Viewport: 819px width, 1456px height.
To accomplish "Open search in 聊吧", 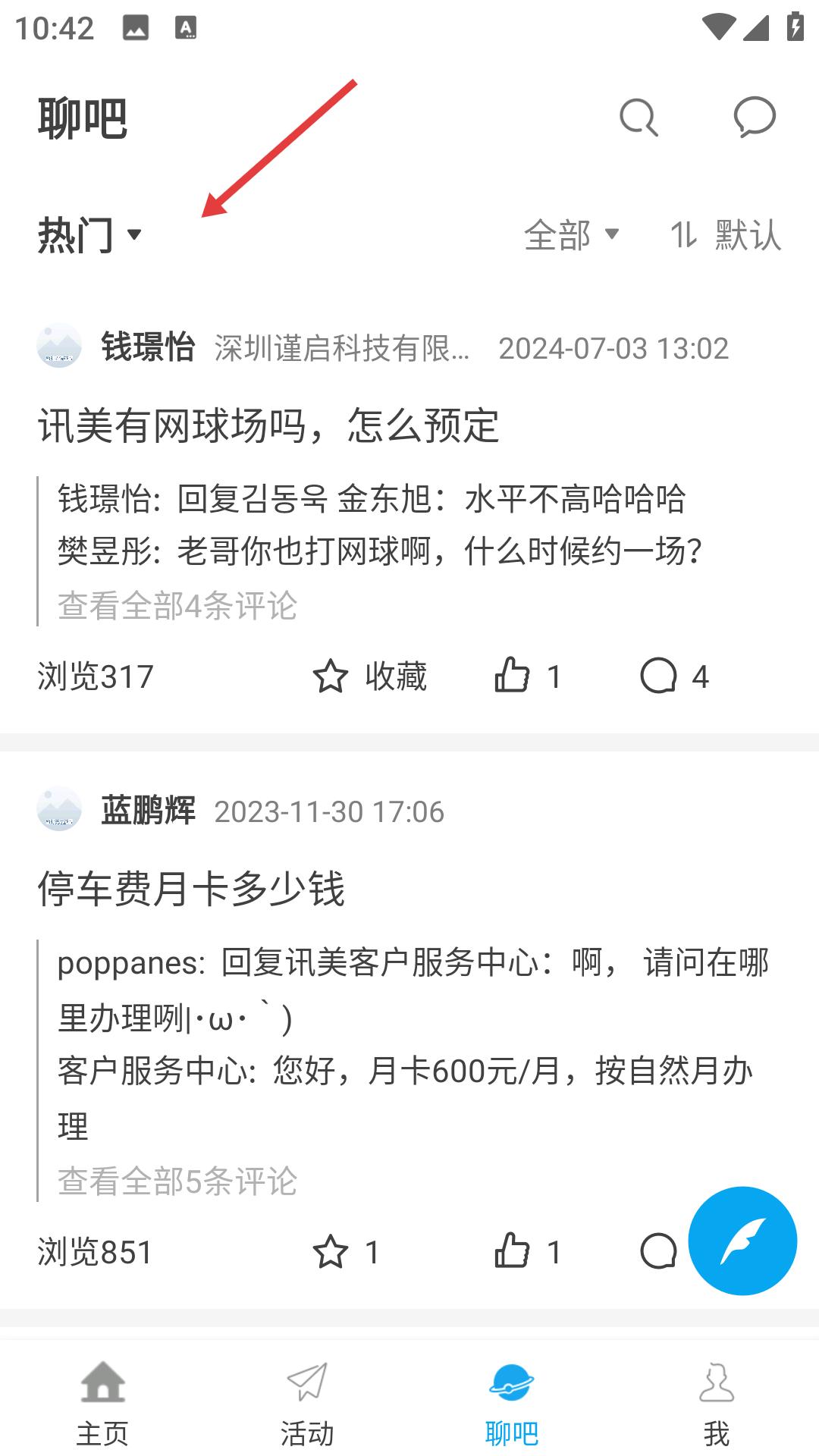I will [639, 118].
